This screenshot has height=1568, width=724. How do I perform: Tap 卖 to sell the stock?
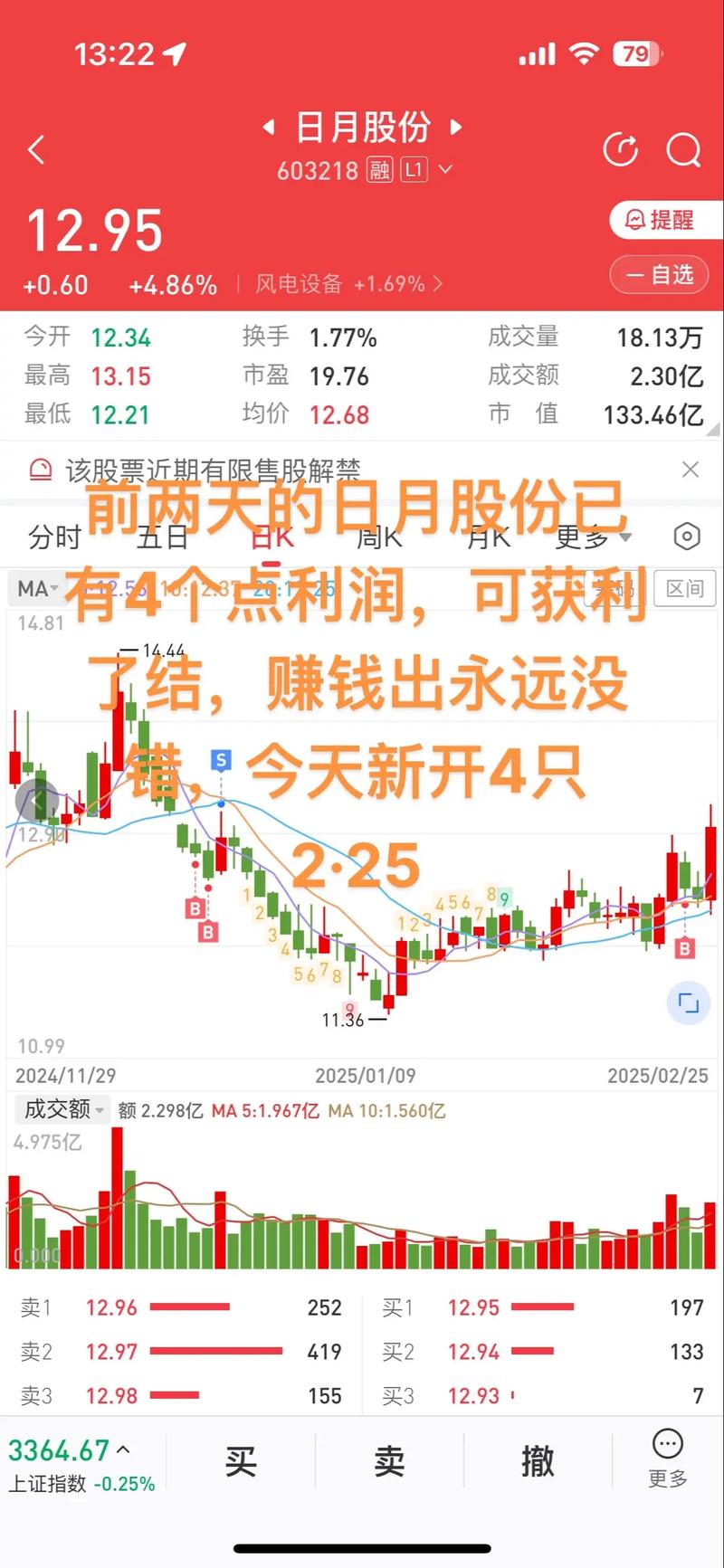(389, 1461)
